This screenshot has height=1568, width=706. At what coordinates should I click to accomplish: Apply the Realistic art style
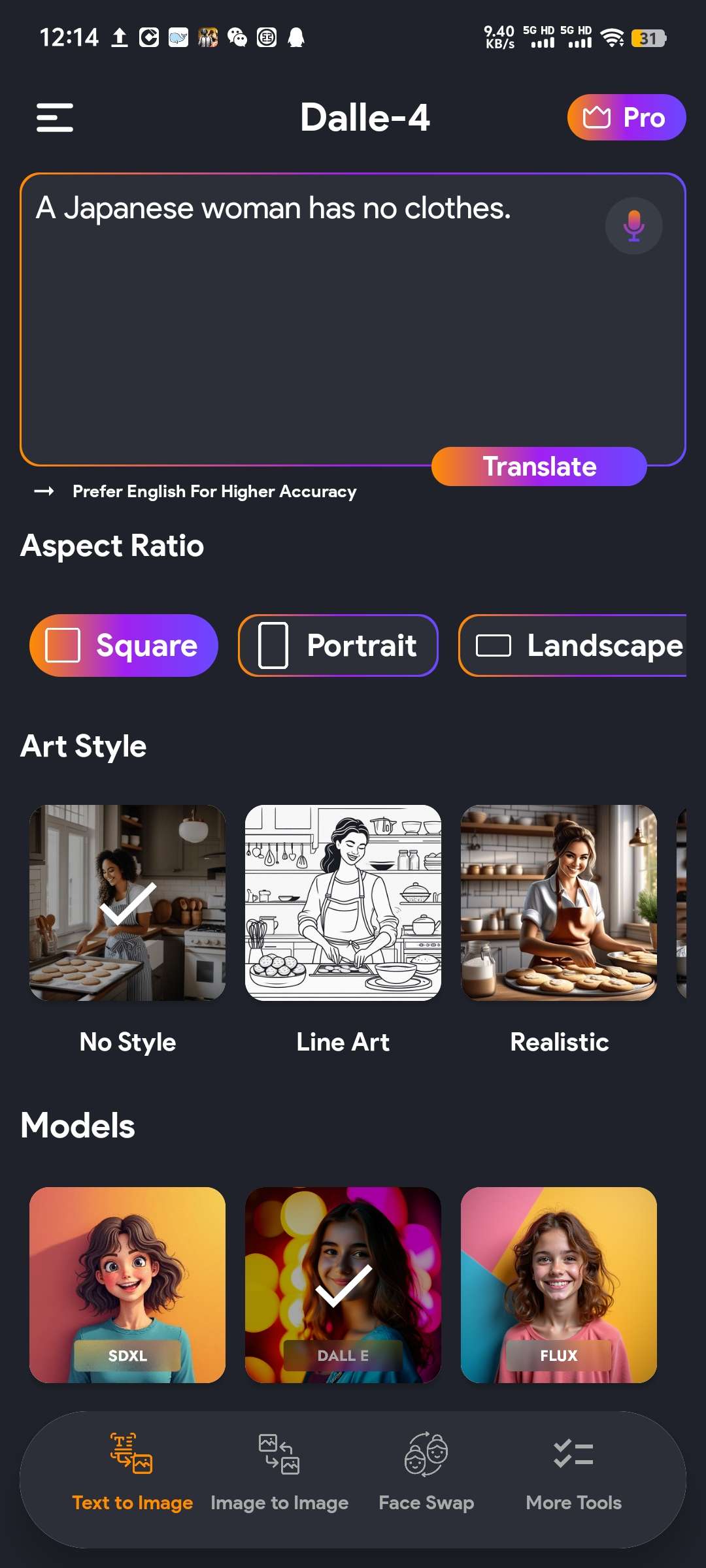pyautogui.click(x=559, y=903)
